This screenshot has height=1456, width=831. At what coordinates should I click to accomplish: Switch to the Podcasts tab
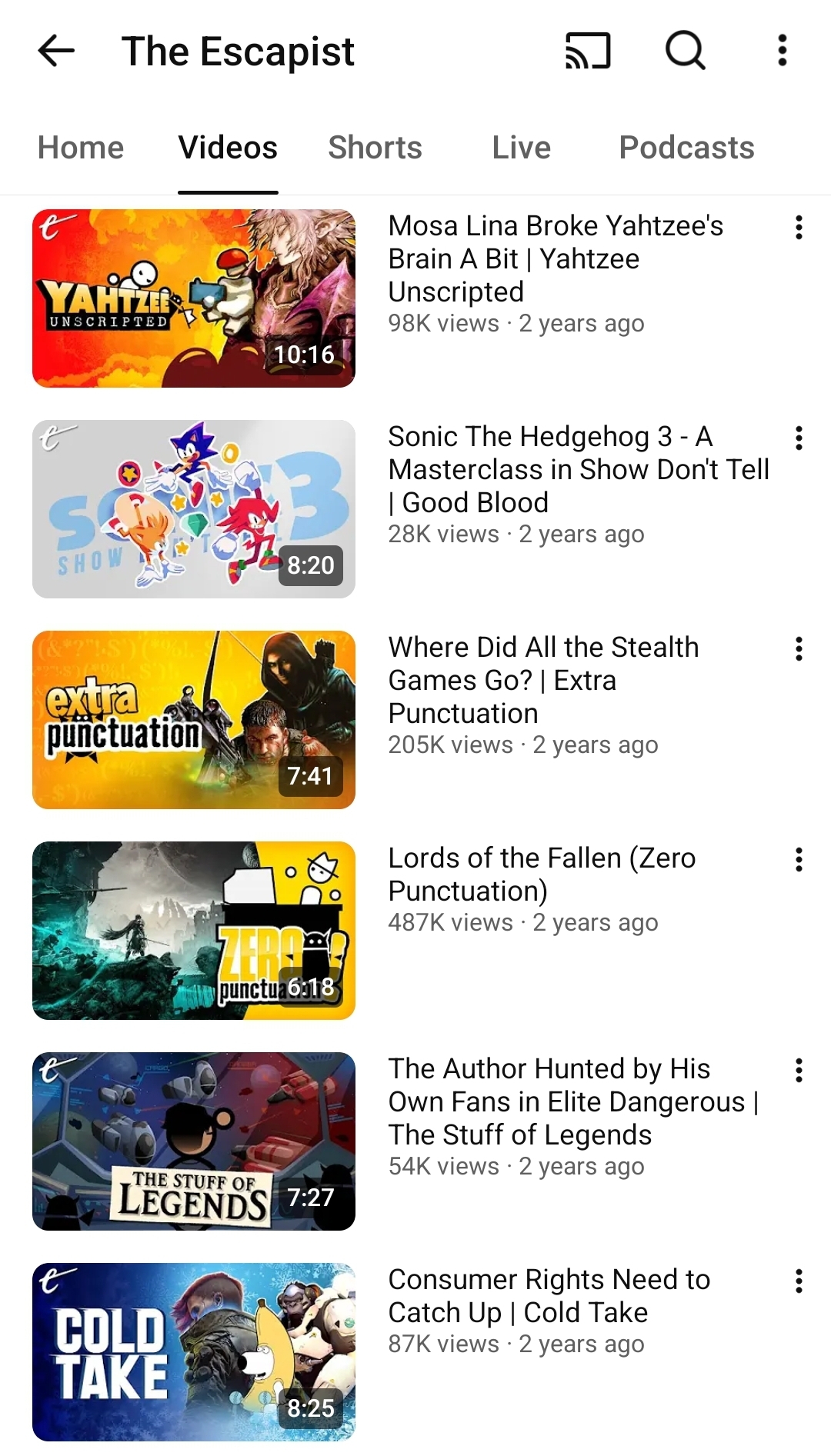pos(686,148)
